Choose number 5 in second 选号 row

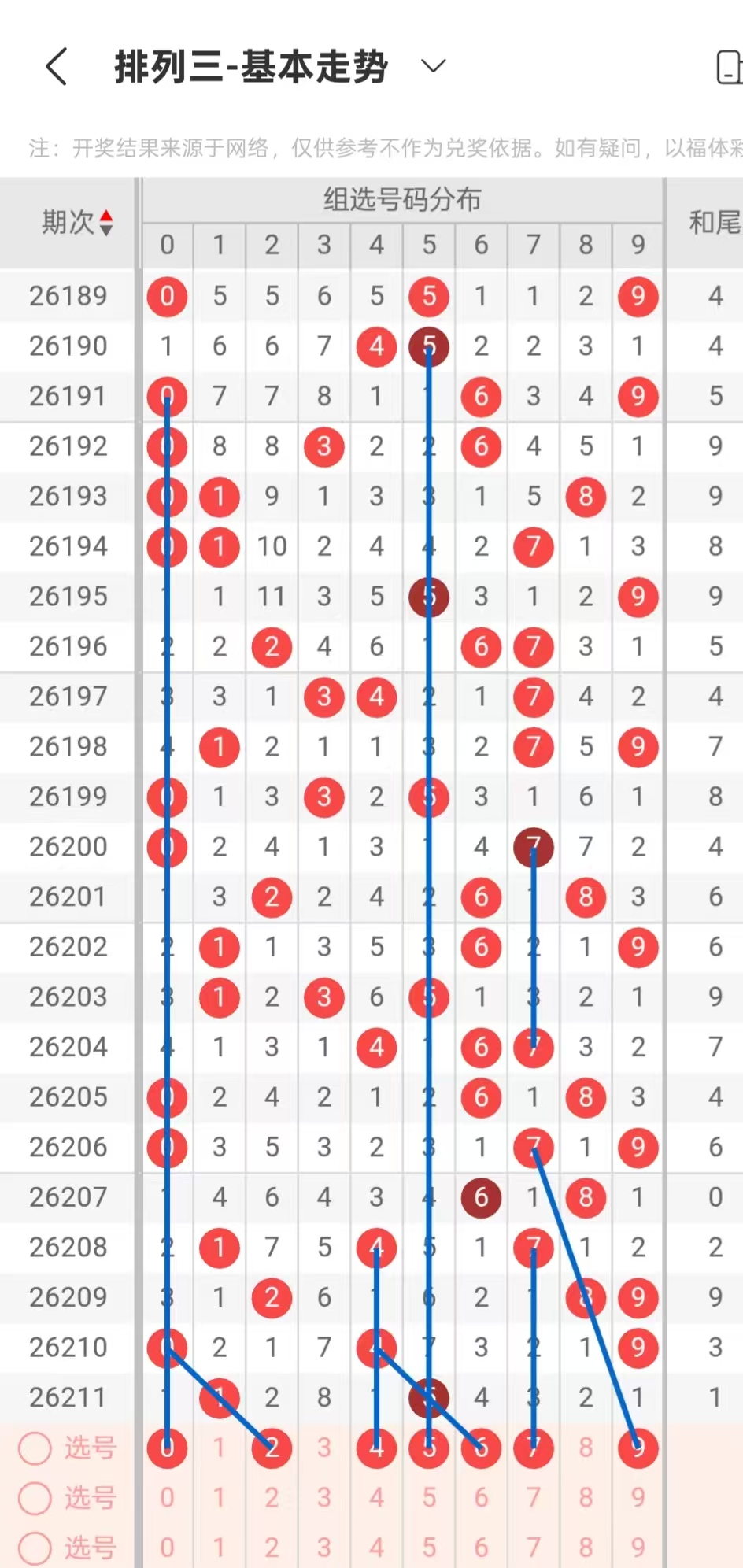429,1498
